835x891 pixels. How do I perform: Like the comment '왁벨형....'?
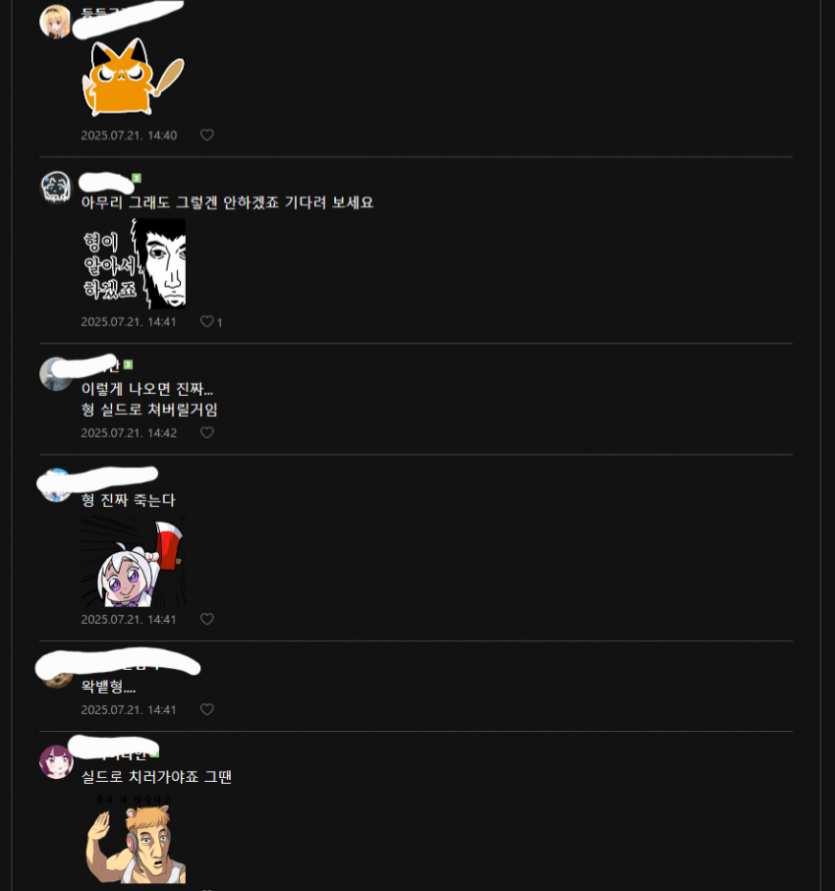[207, 710]
